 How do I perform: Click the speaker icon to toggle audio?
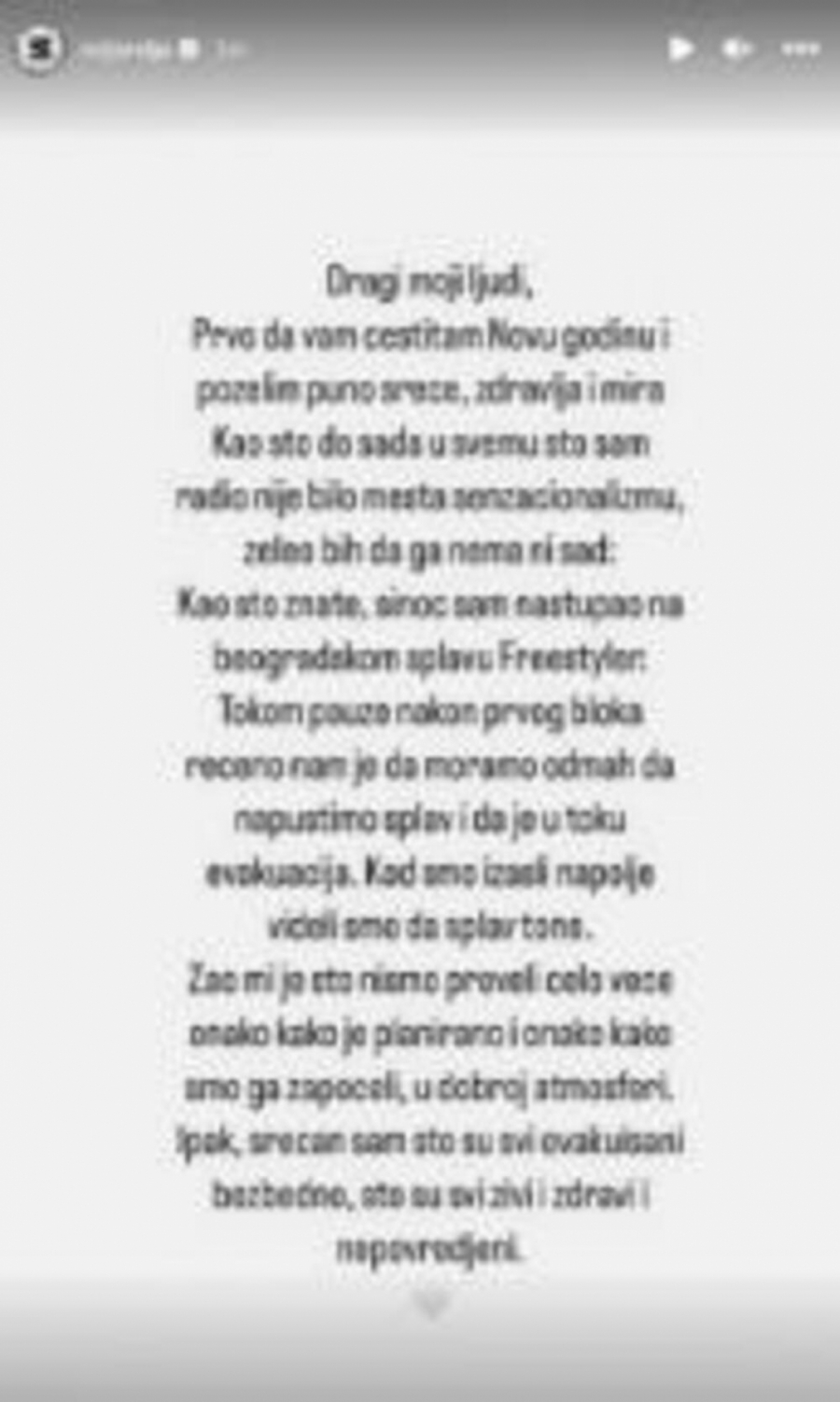tap(735, 47)
